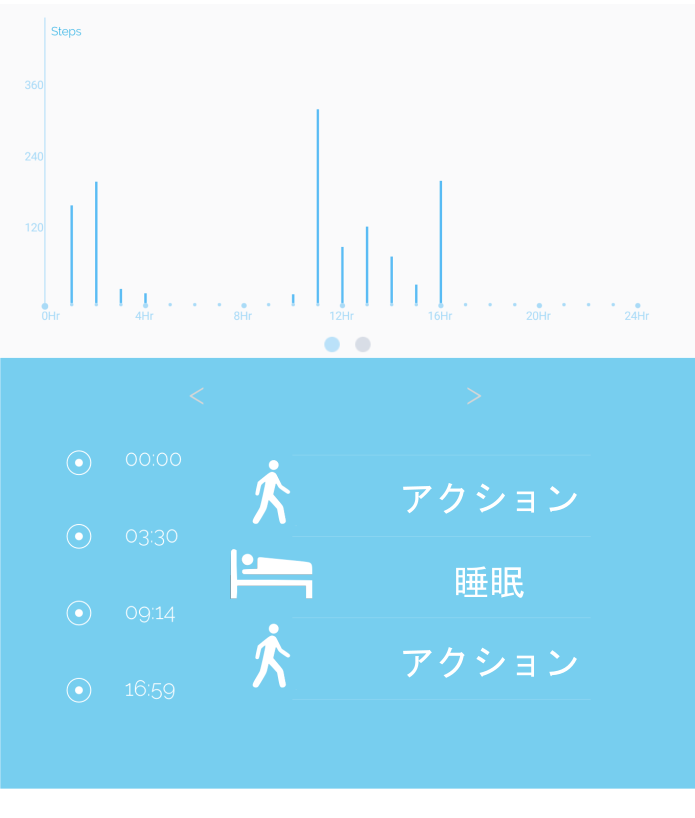Viewport: 695px width, 818px height.
Task: Go to the next day arrow
Action: tap(474, 396)
